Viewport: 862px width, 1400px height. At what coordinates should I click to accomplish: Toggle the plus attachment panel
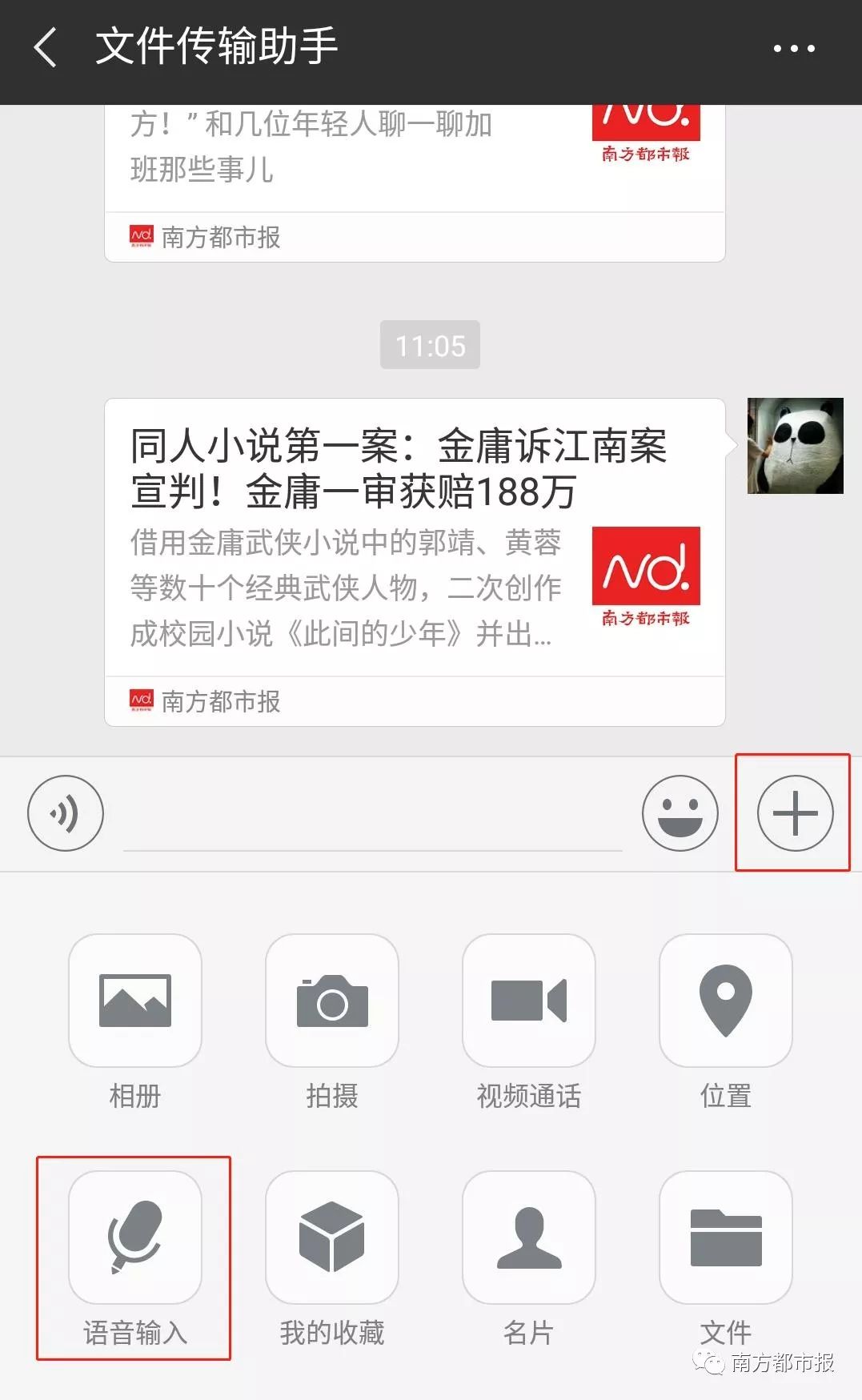[795, 813]
